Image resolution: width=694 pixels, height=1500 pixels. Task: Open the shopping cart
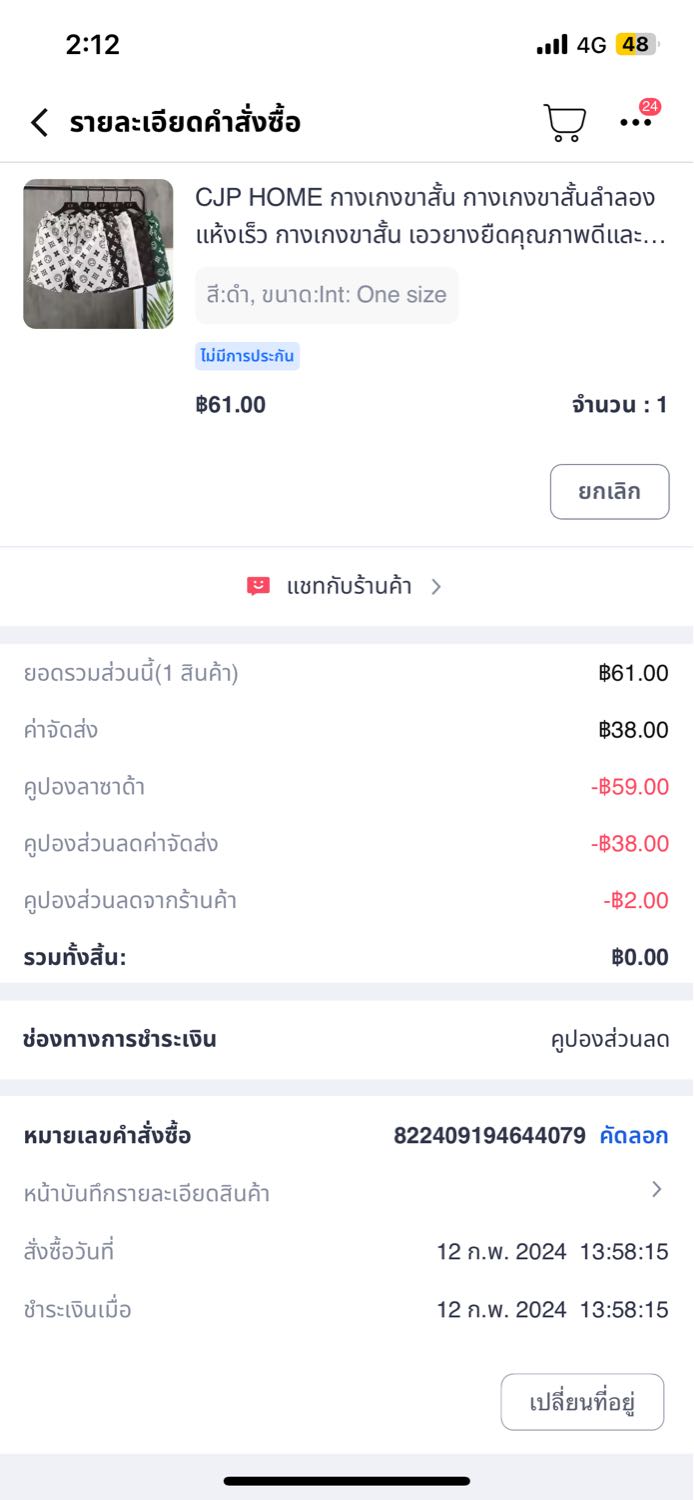(x=564, y=123)
